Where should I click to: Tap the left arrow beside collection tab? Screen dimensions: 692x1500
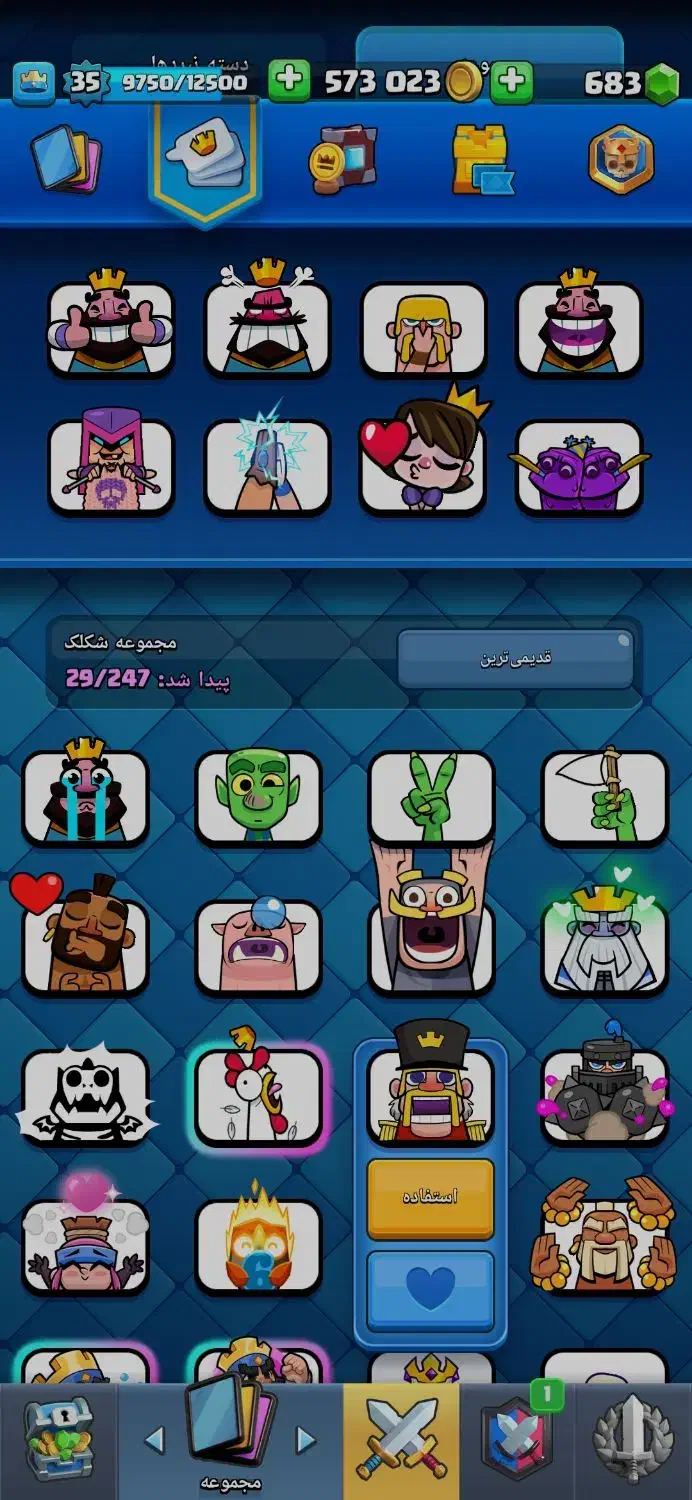(x=154, y=1440)
